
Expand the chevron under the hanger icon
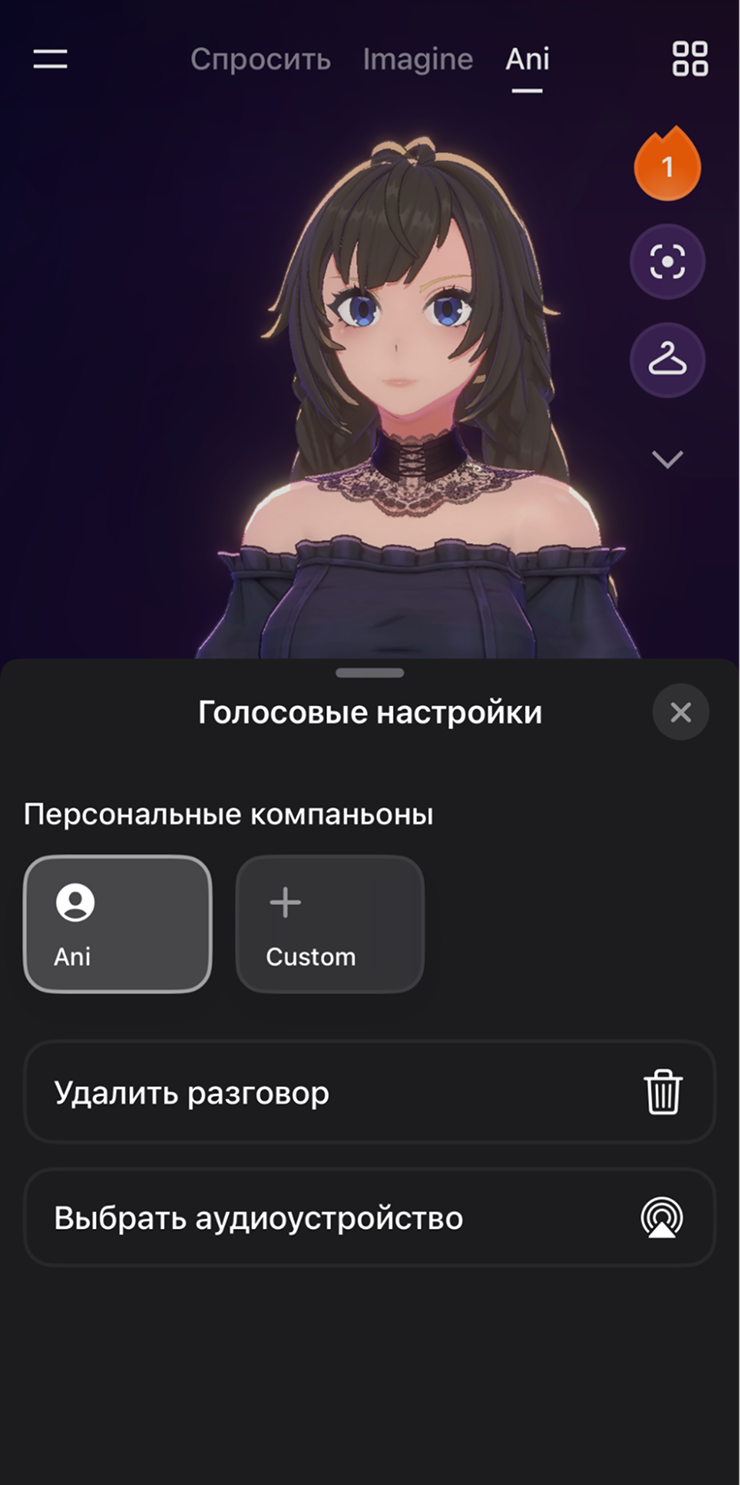click(667, 459)
